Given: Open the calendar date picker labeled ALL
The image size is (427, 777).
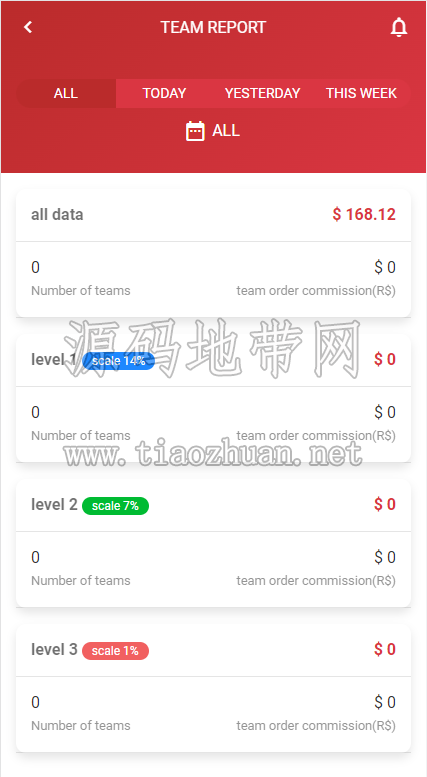Looking at the screenshot, I should click(x=213, y=131).
